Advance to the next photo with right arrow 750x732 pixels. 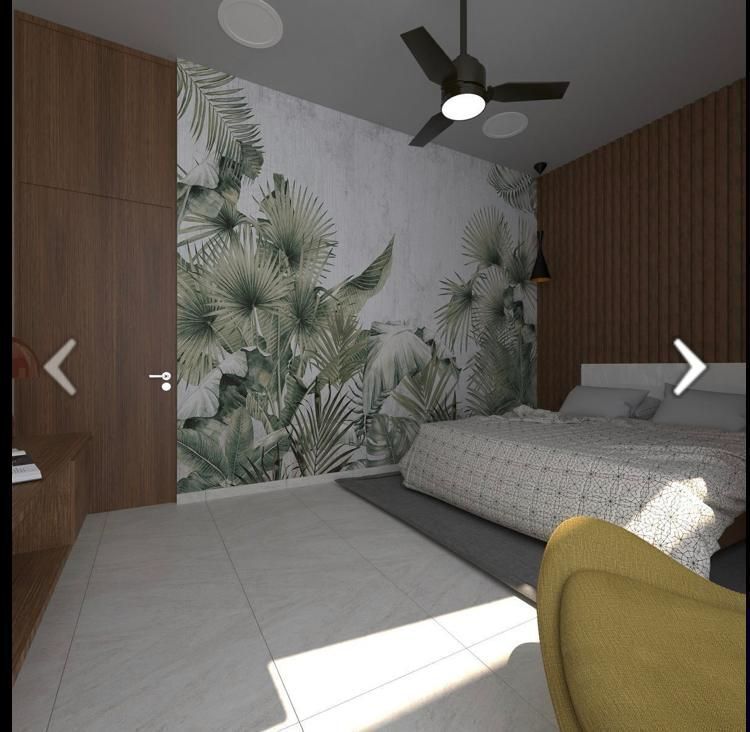pos(689,367)
